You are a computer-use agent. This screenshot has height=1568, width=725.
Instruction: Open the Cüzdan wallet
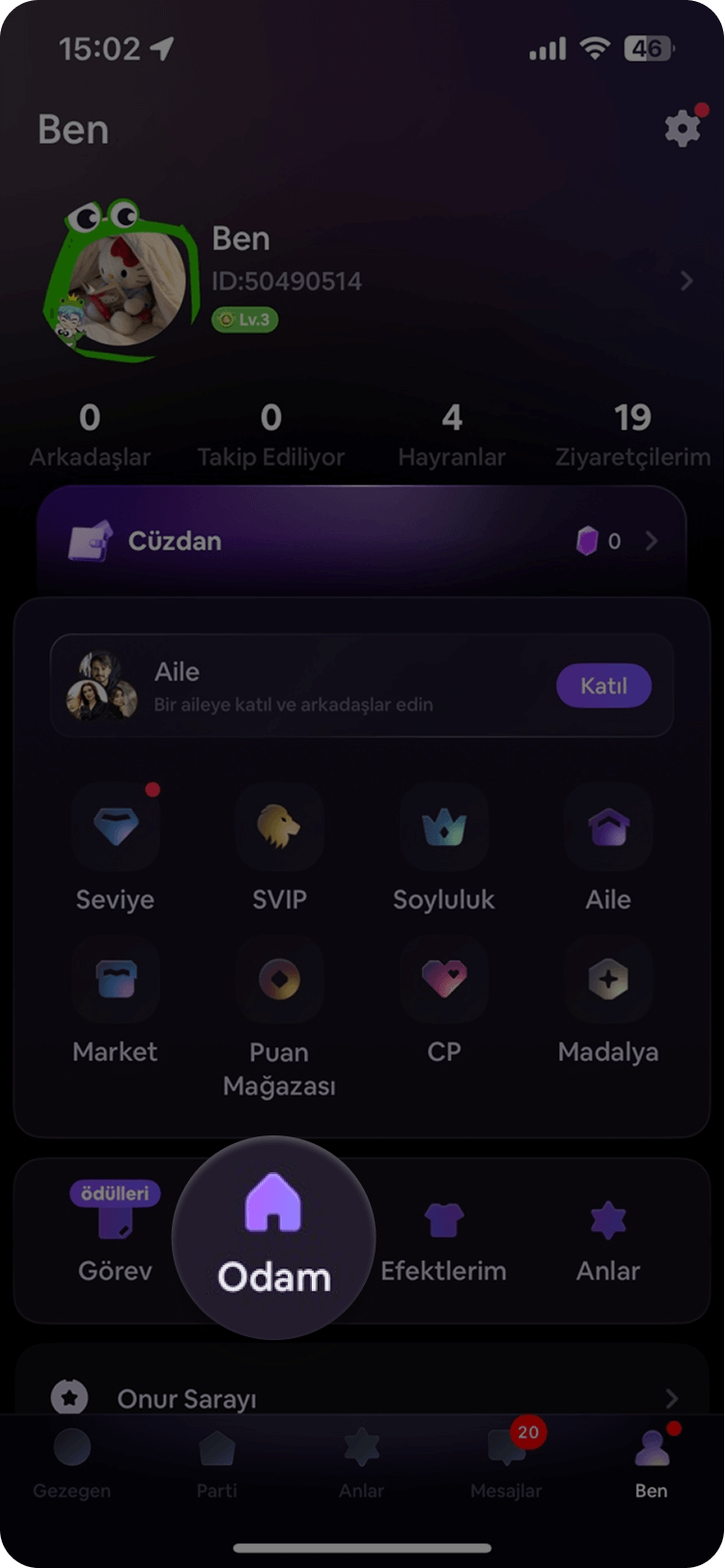[x=362, y=541]
